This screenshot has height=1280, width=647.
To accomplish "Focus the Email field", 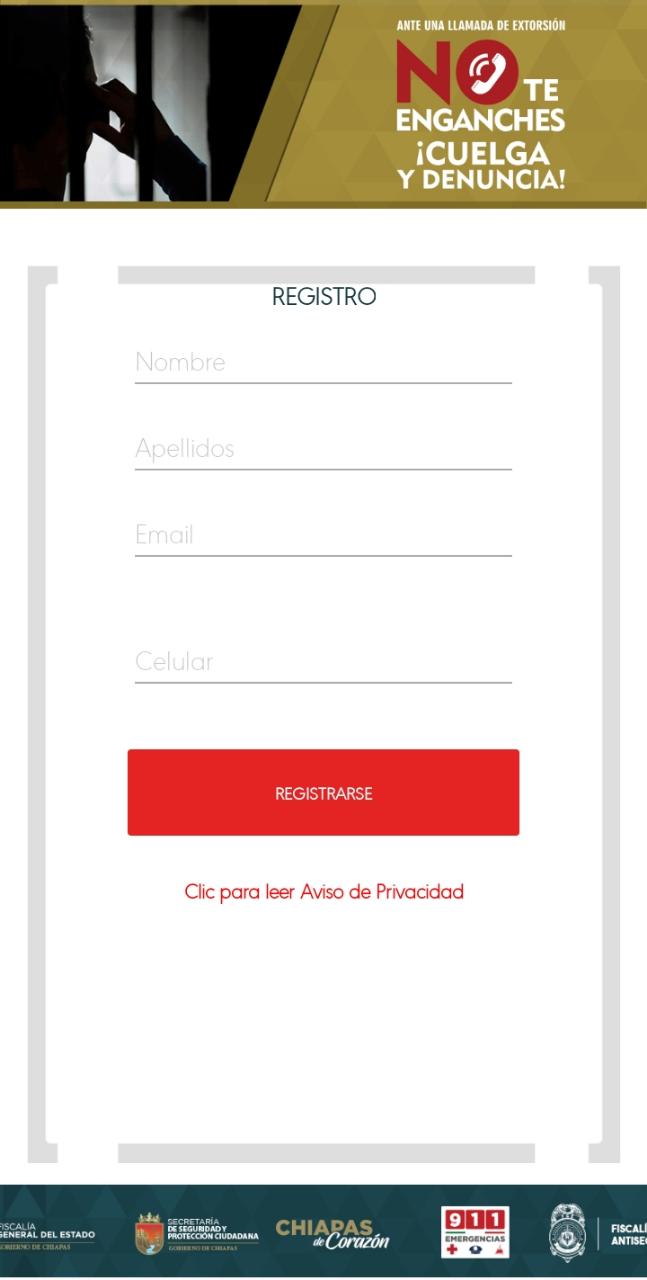I will click(323, 535).
